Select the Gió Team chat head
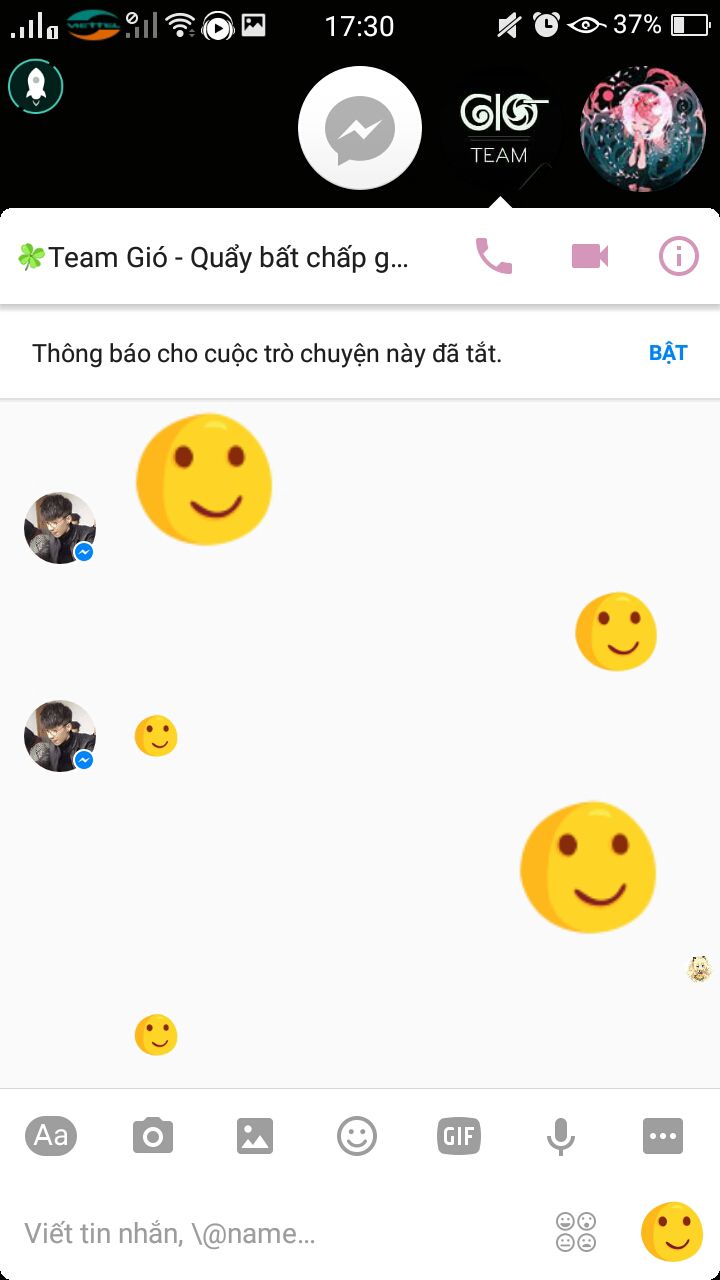 (503, 128)
